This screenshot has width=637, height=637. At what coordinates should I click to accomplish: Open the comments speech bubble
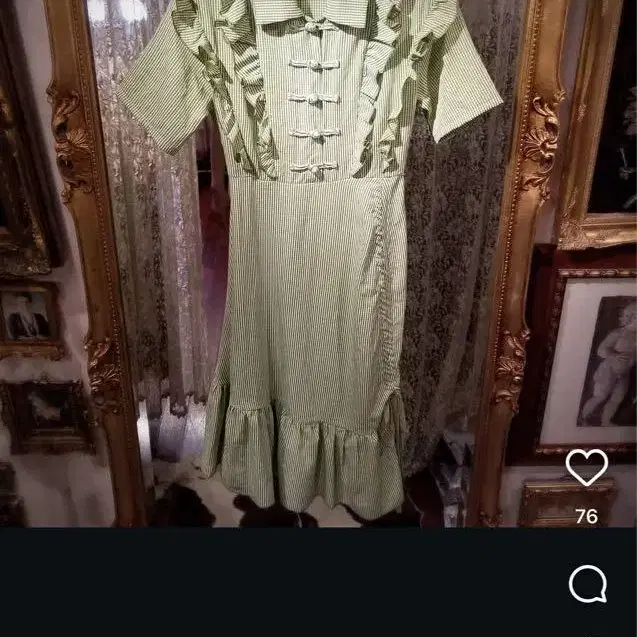pyautogui.click(x=588, y=584)
